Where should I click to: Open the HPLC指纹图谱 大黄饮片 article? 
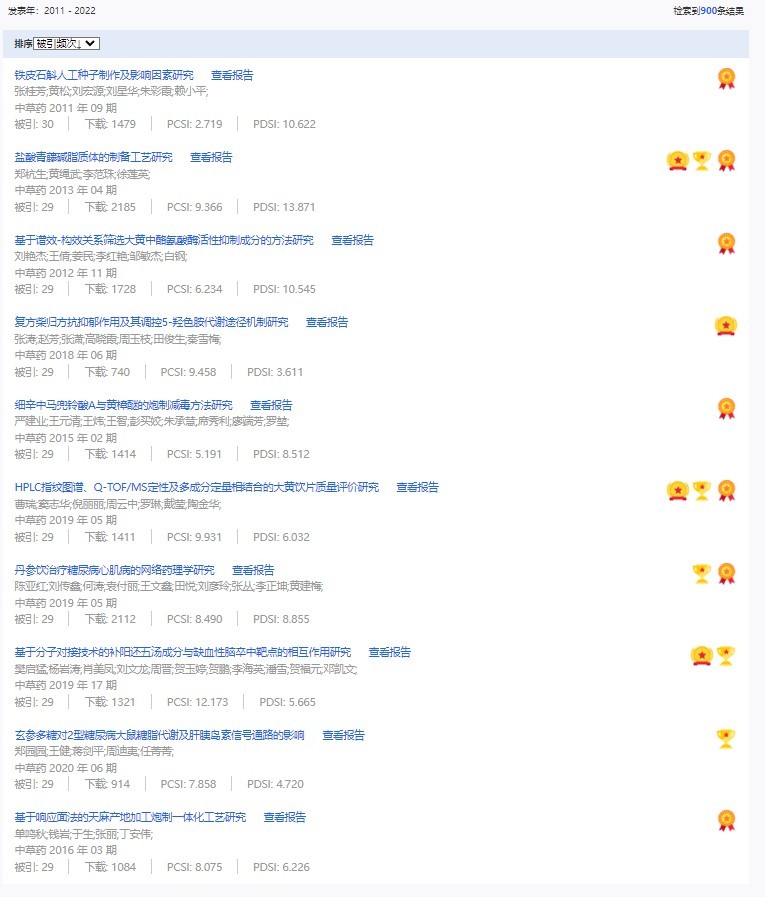point(196,487)
